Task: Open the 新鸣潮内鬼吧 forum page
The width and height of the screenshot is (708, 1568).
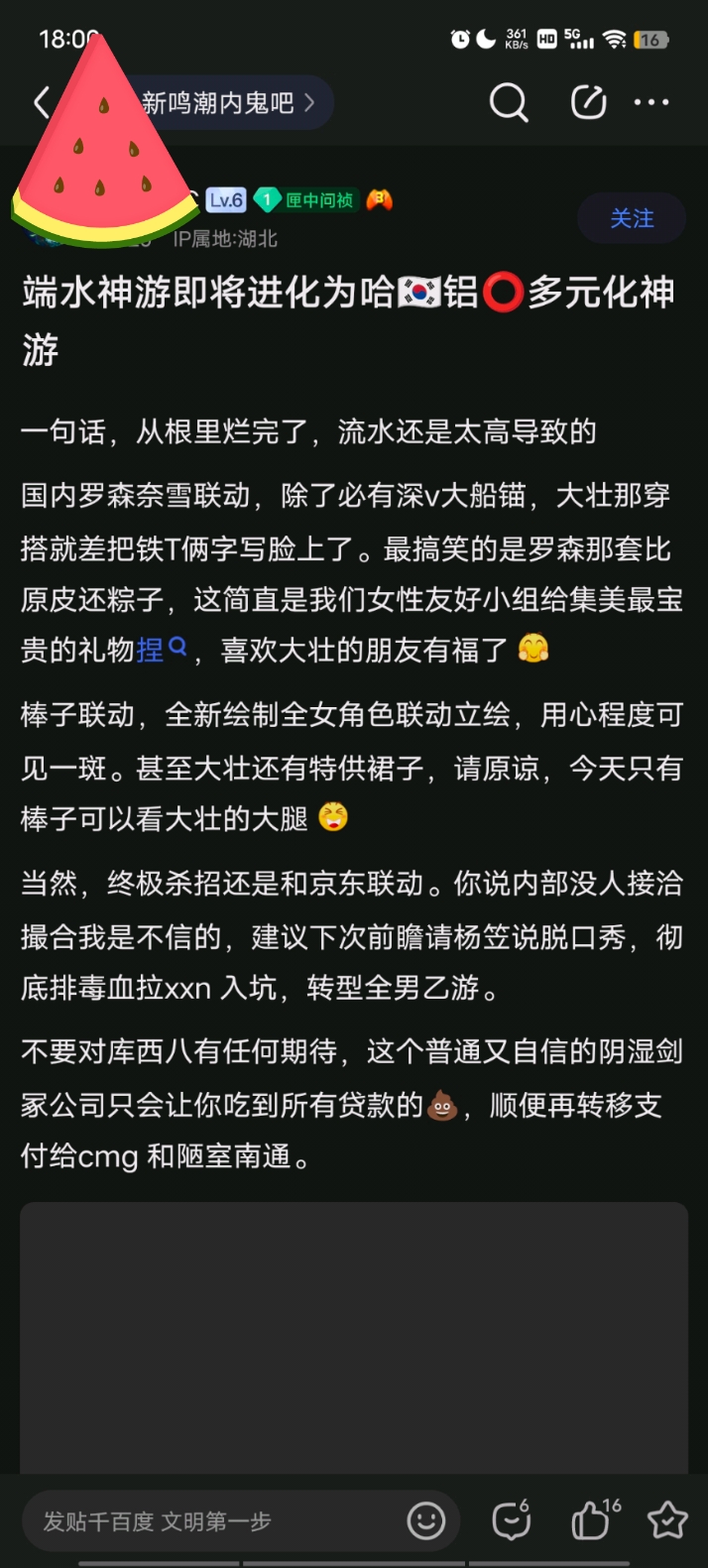Action: pyautogui.click(x=228, y=103)
